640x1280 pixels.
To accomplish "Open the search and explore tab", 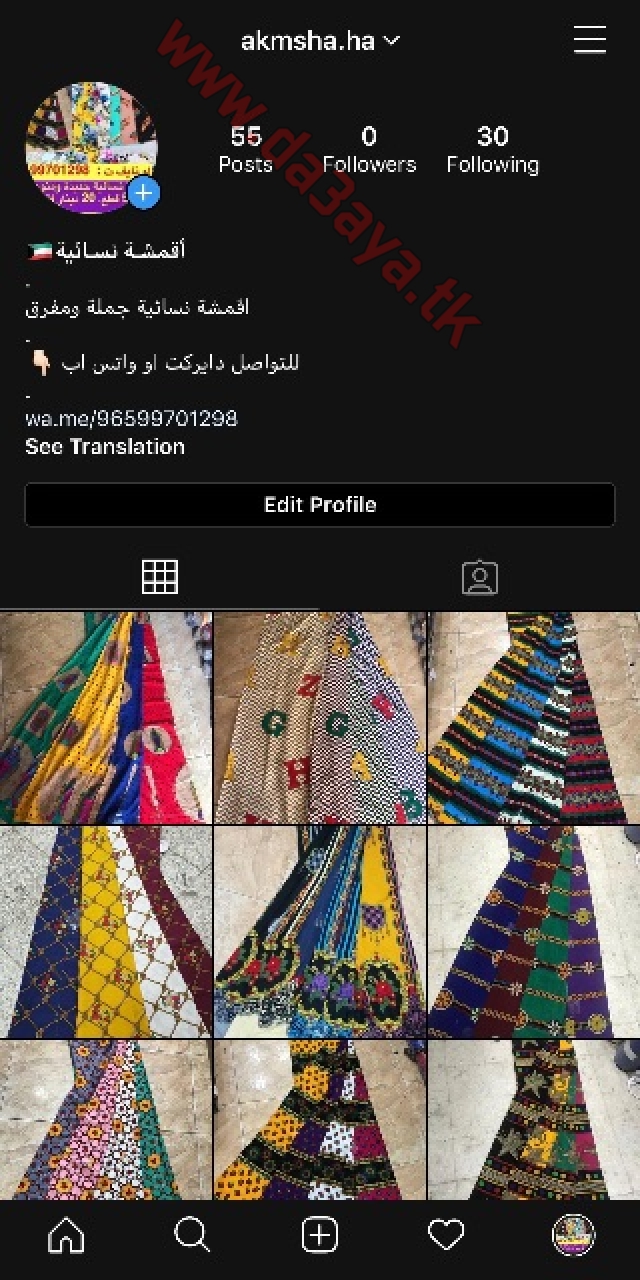I will point(192,1236).
